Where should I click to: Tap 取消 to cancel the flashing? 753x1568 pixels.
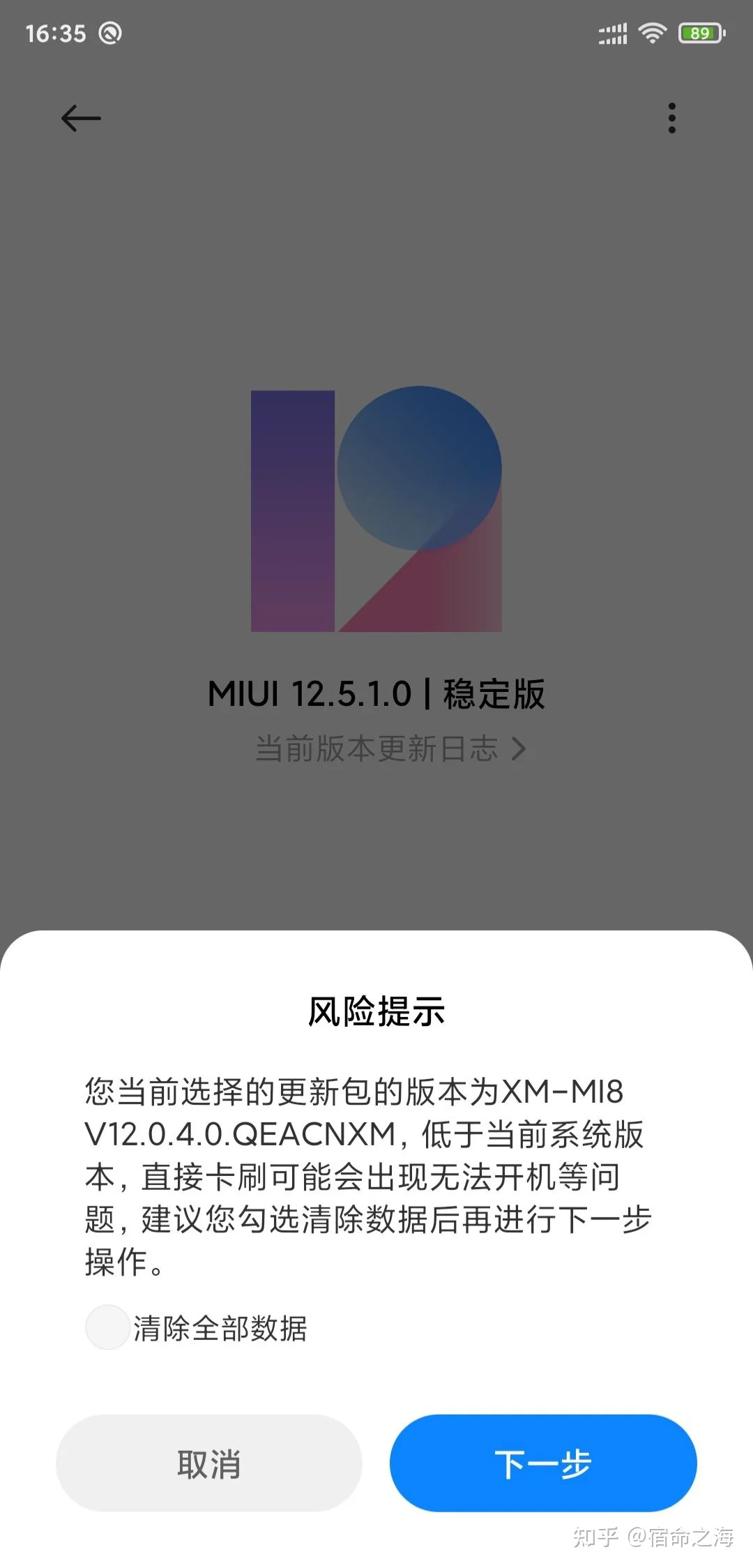(x=208, y=1463)
